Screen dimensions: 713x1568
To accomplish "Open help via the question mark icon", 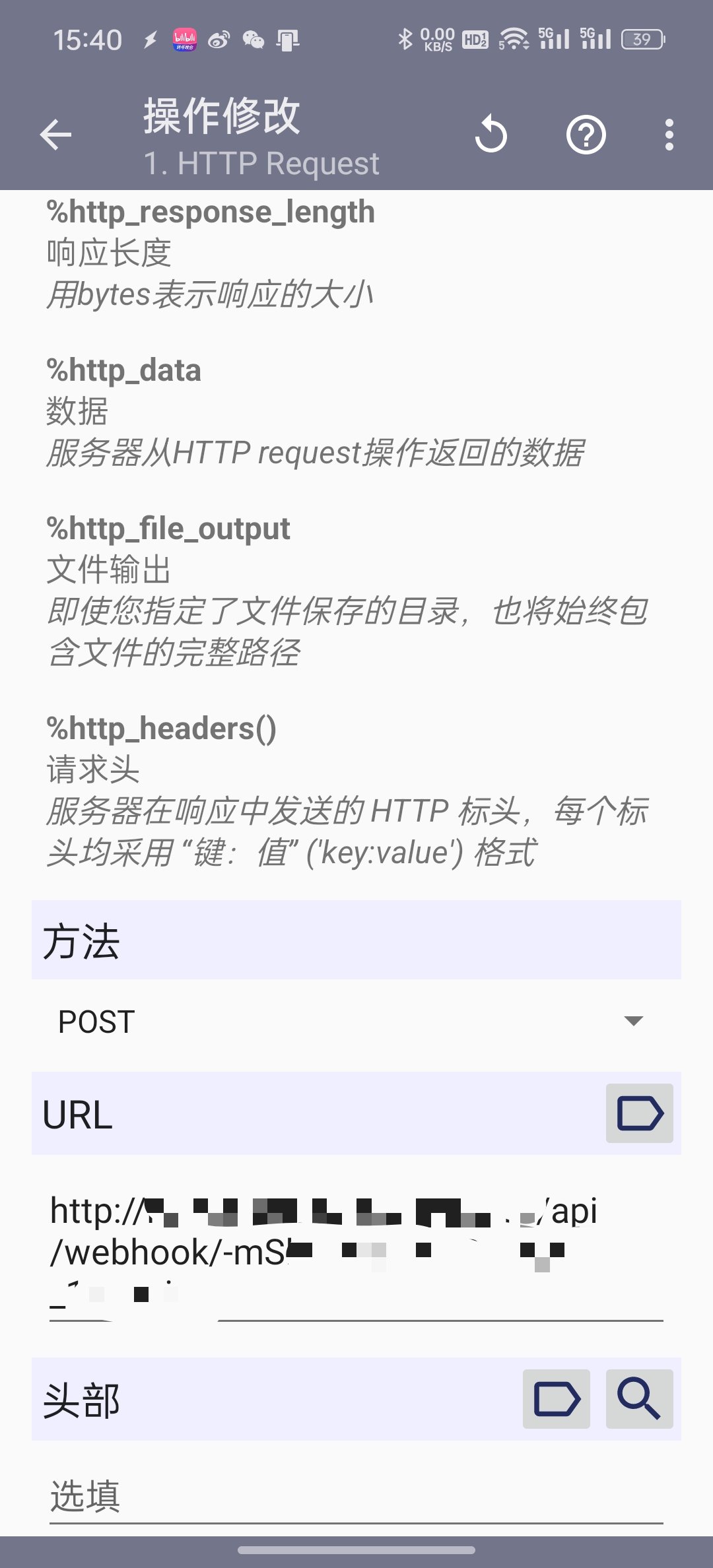I will 586,135.
